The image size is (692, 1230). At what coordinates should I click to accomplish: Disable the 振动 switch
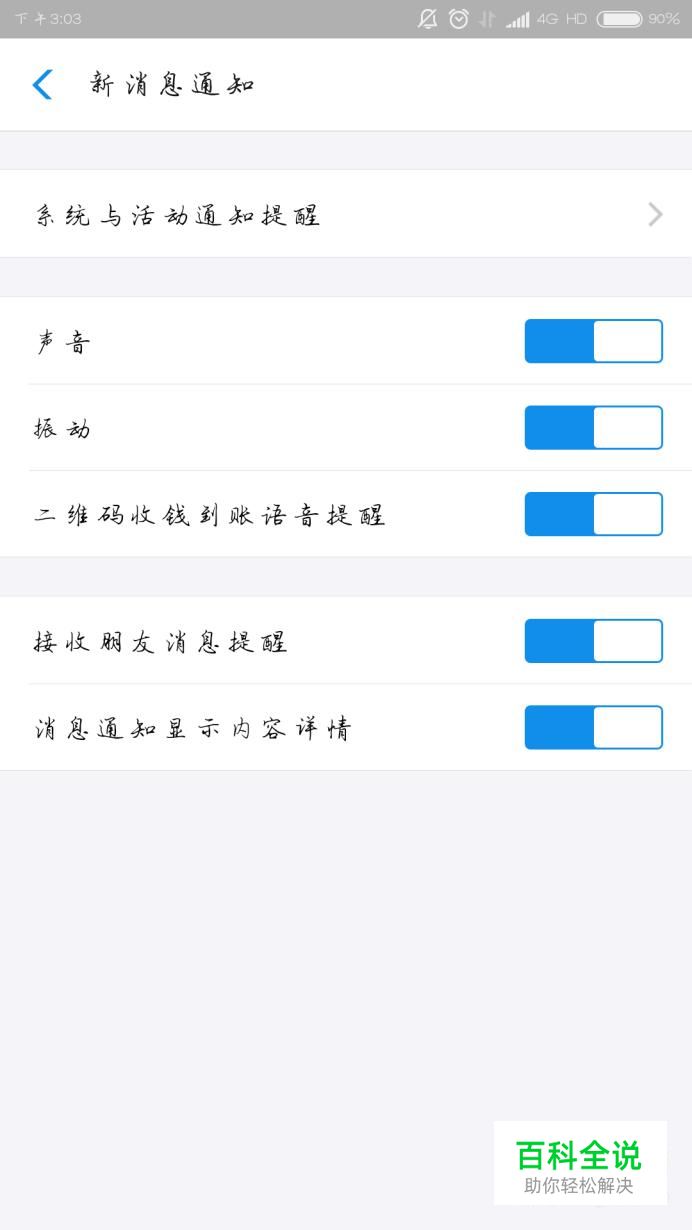click(594, 428)
